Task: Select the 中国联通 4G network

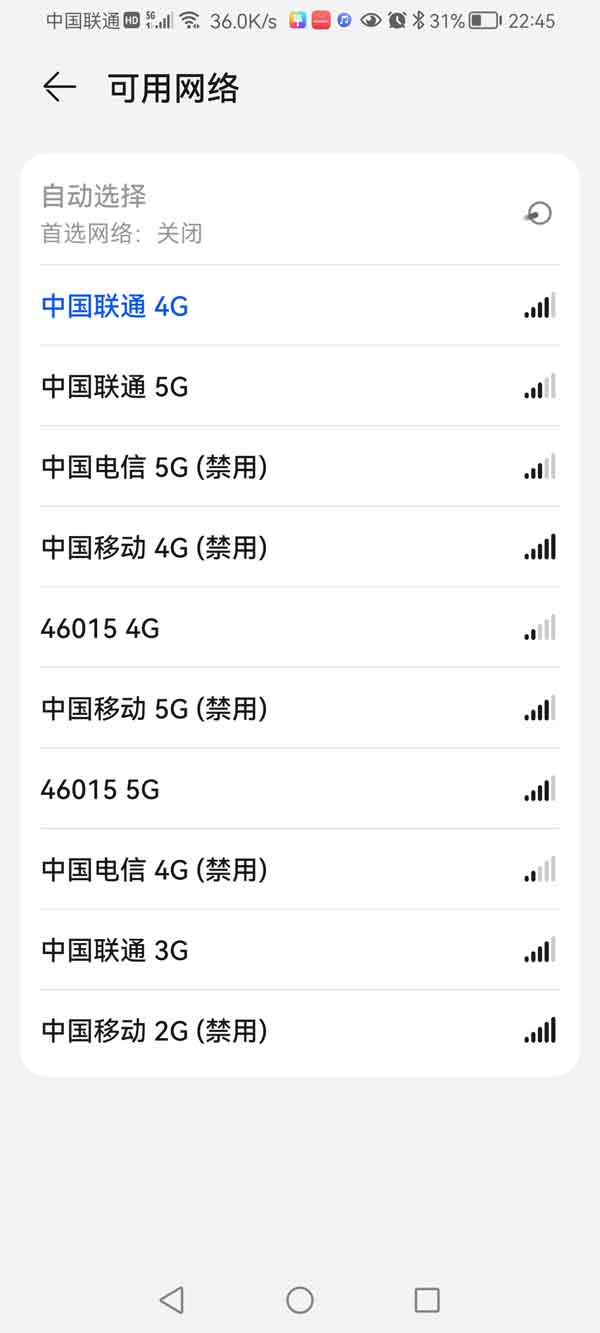Action: (300, 306)
